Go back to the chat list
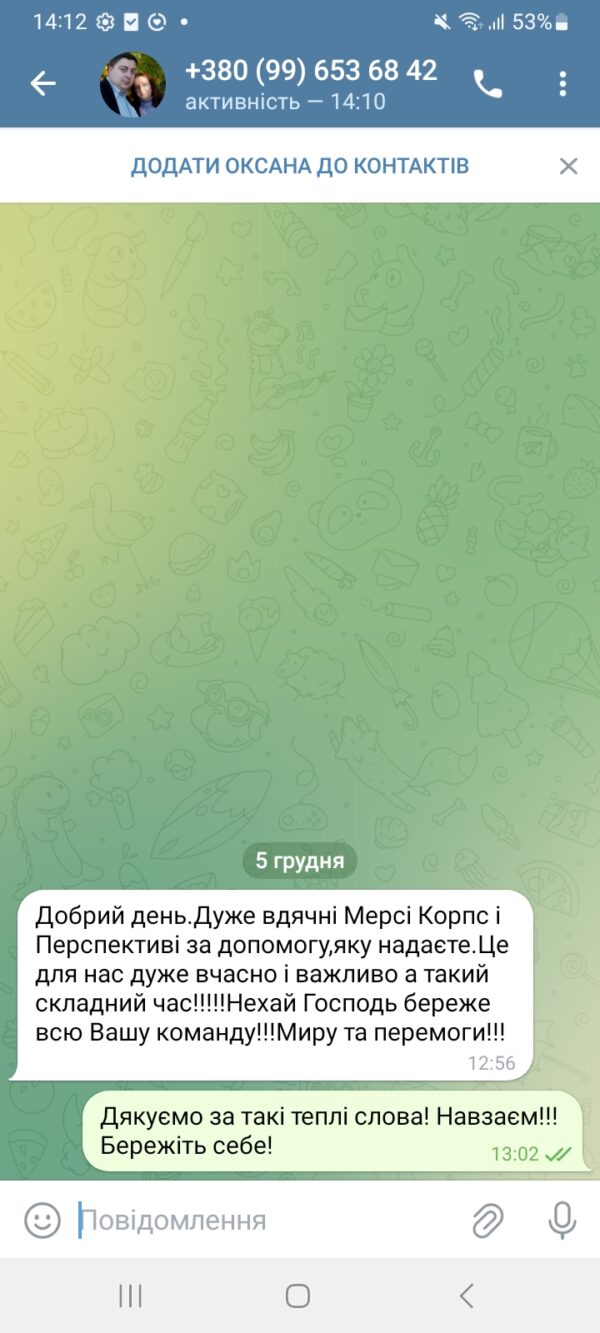The height and width of the screenshot is (1333, 600). tap(43, 84)
